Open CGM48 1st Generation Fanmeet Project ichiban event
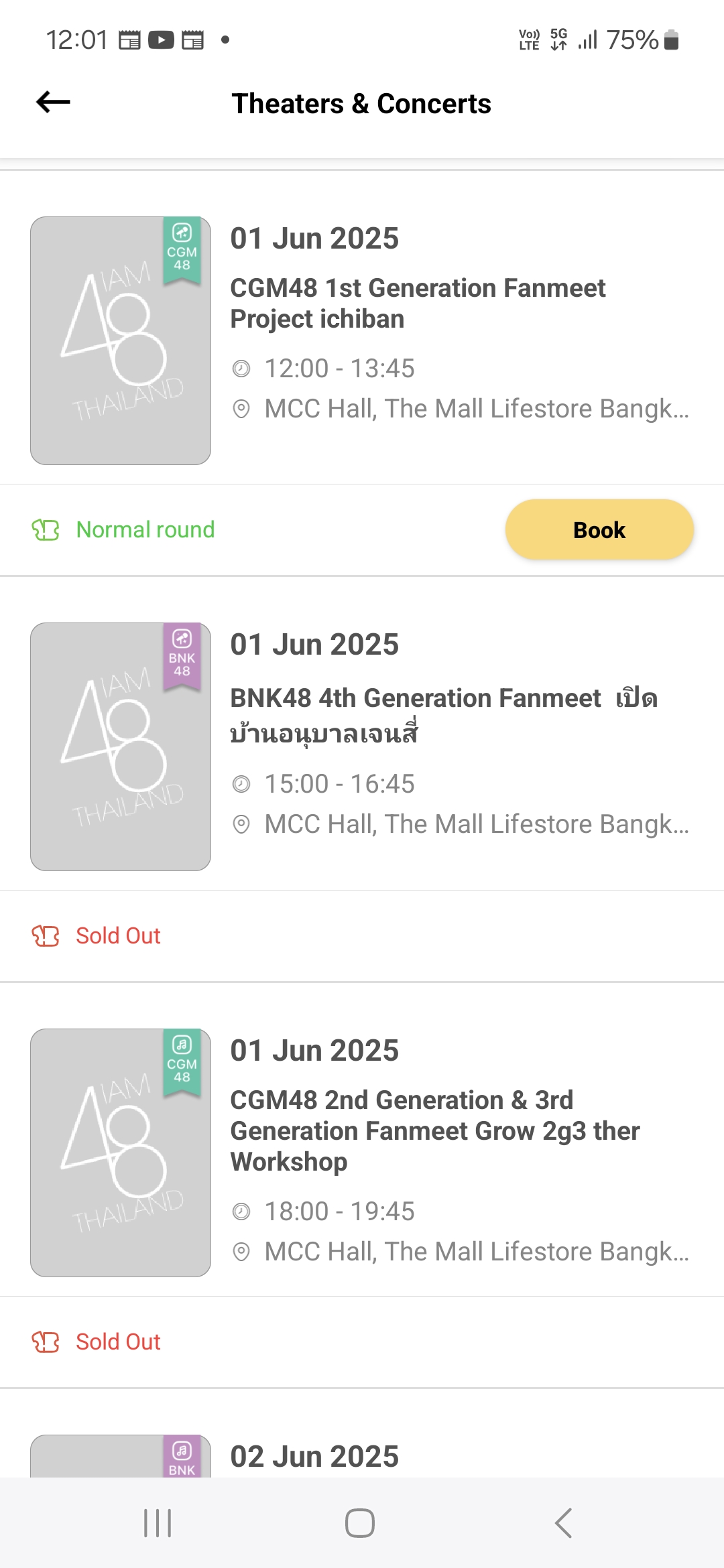Image resolution: width=724 pixels, height=1568 pixels. (362, 340)
